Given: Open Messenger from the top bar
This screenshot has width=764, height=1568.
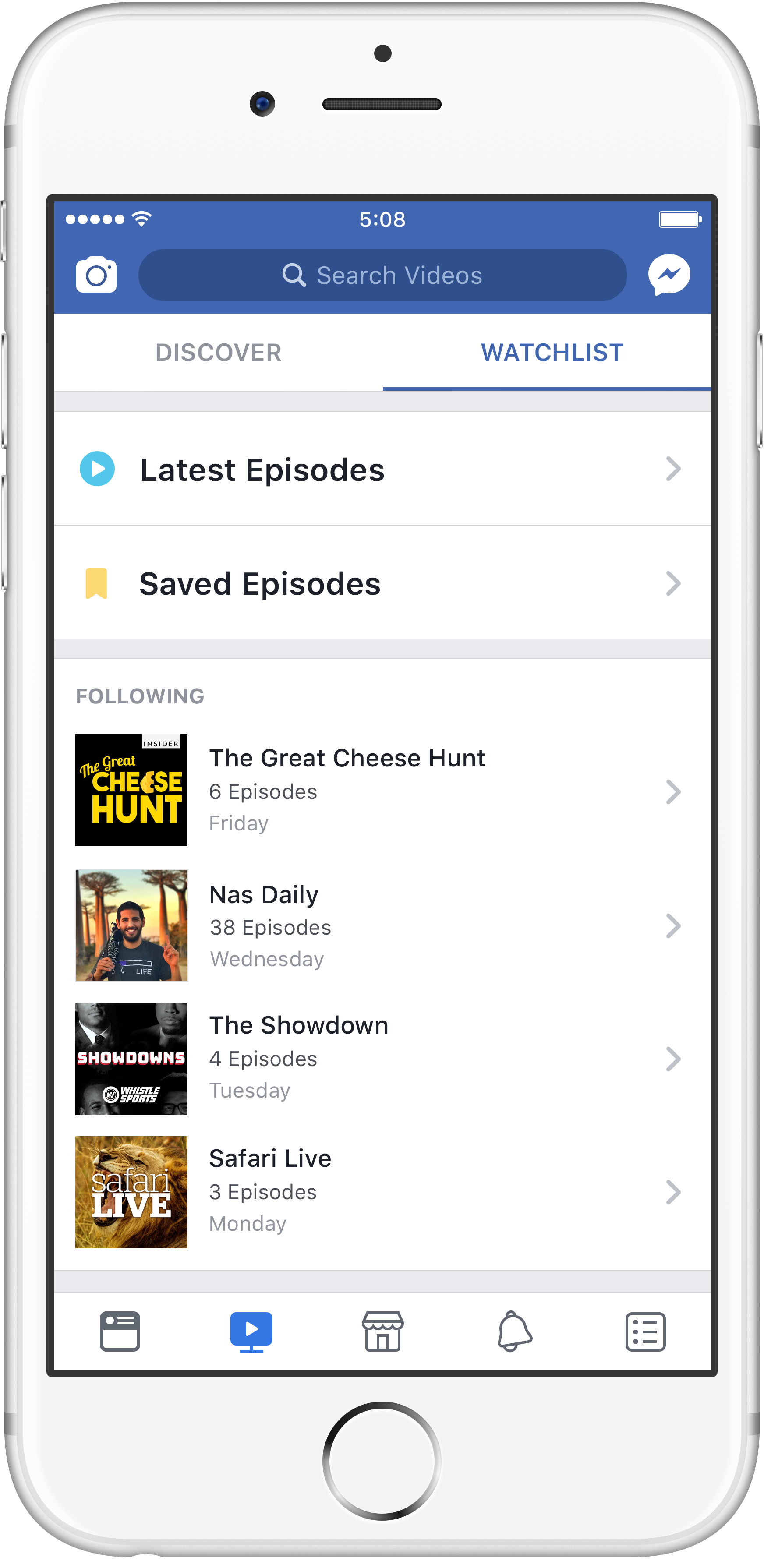Looking at the screenshot, I should 668,275.
